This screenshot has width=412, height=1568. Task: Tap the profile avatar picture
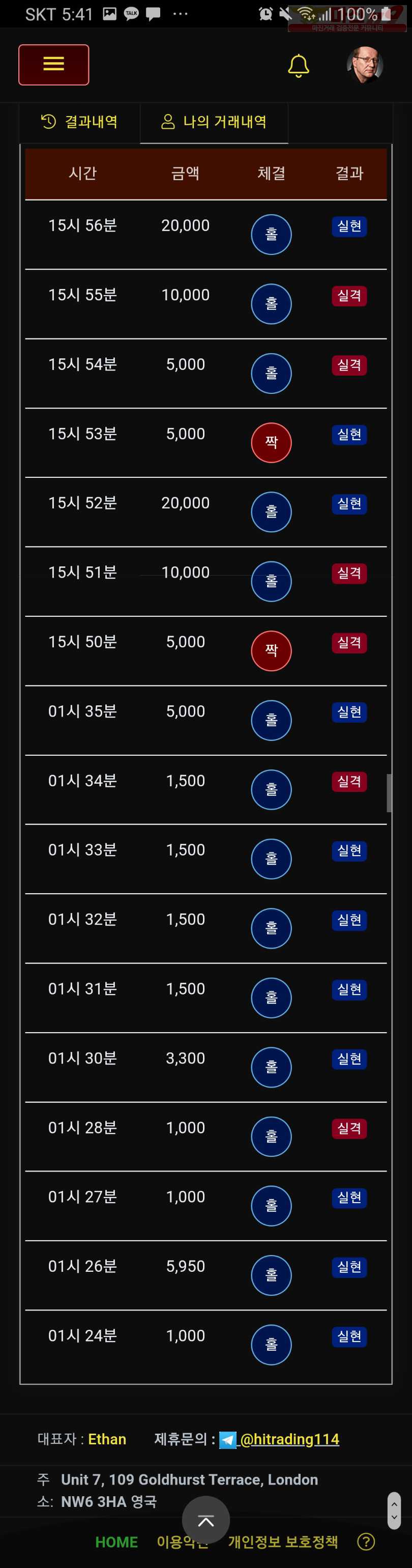tap(364, 65)
